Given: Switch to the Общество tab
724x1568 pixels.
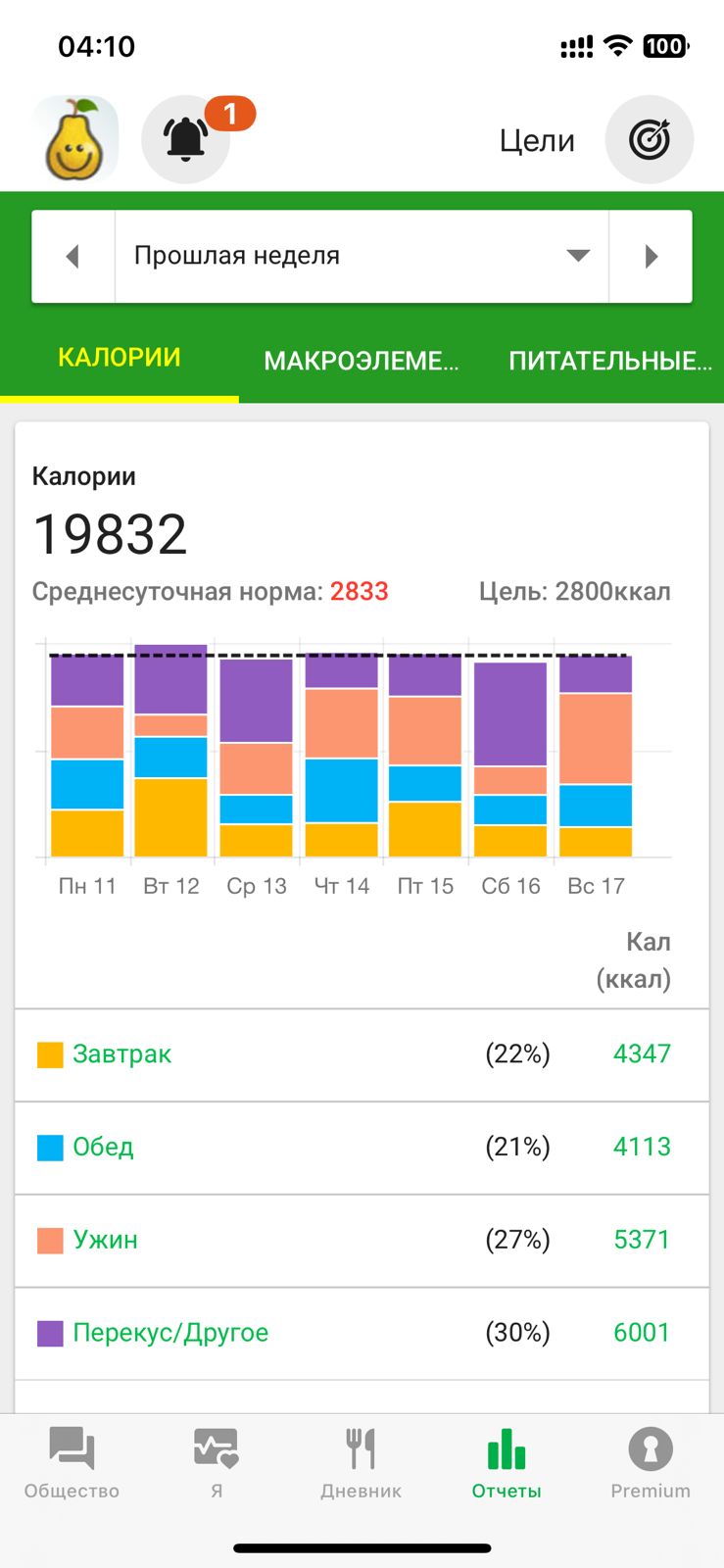Looking at the screenshot, I should click(x=72, y=1463).
